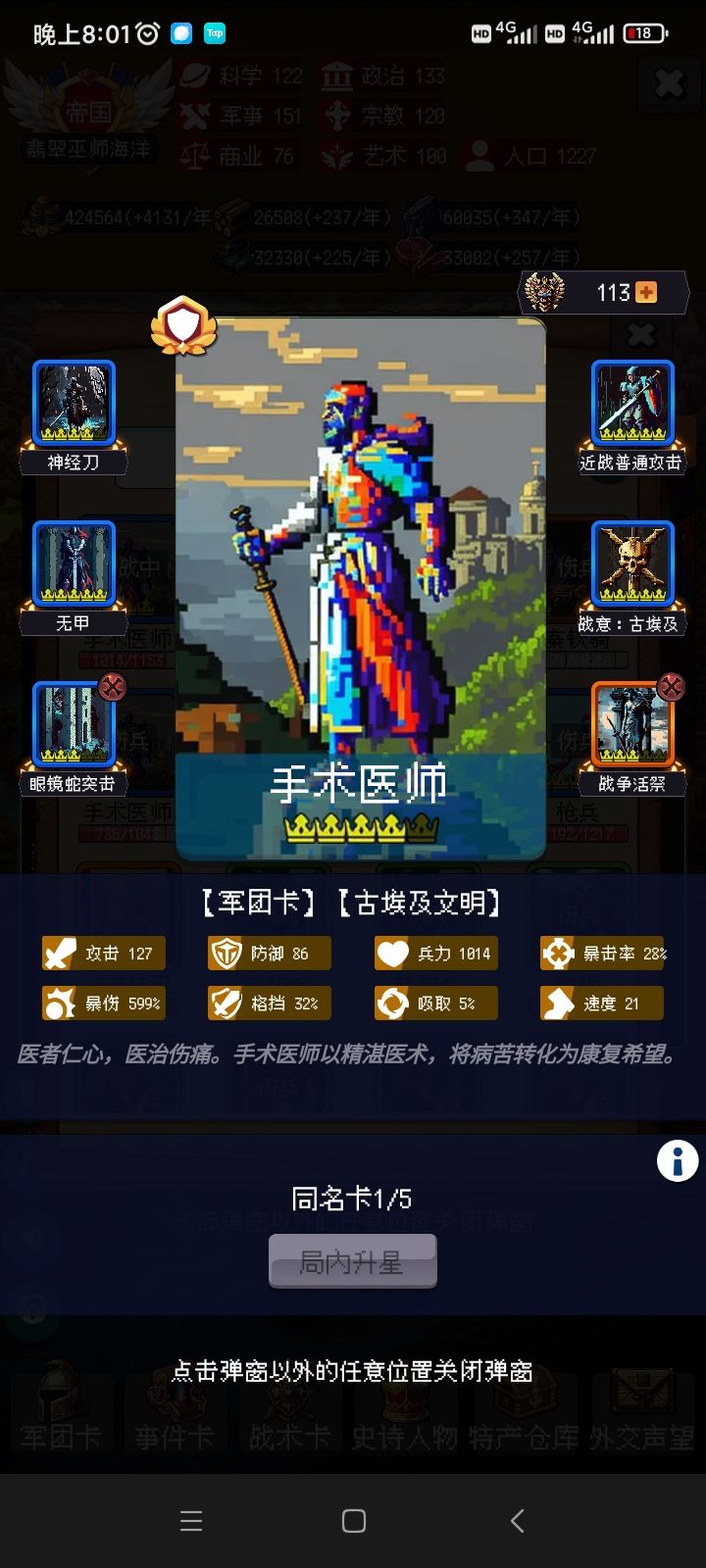The width and height of the screenshot is (706, 1568).
Task: Select the 神经刀 skill icon
Action: pyautogui.click(x=73, y=402)
